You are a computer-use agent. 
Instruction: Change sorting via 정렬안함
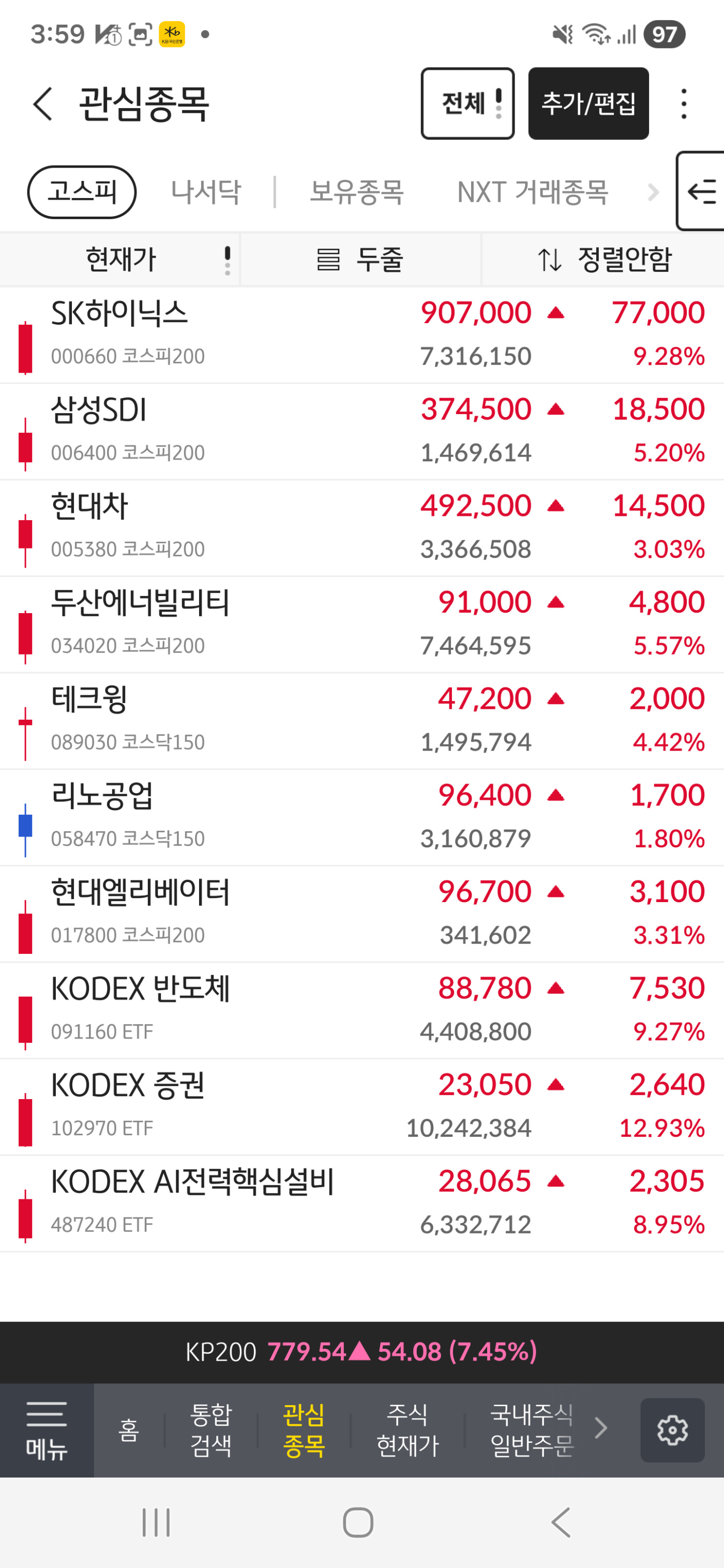(604, 260)
